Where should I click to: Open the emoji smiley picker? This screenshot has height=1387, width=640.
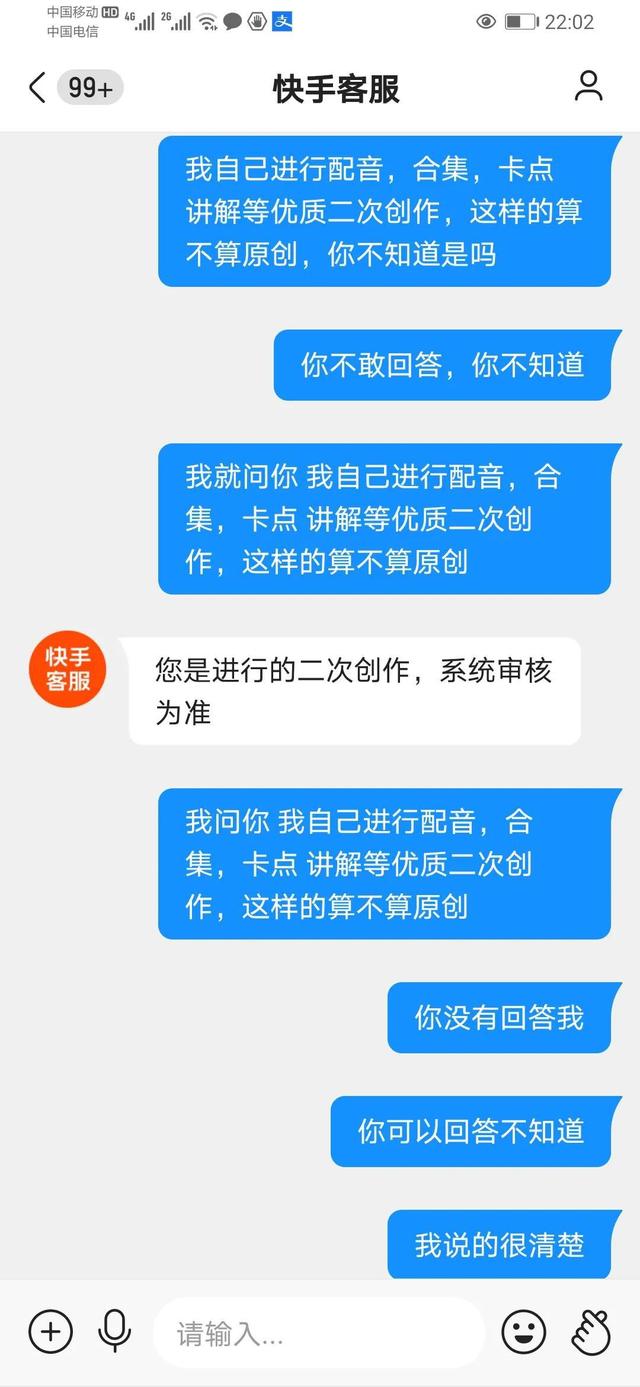point(523,1332)
